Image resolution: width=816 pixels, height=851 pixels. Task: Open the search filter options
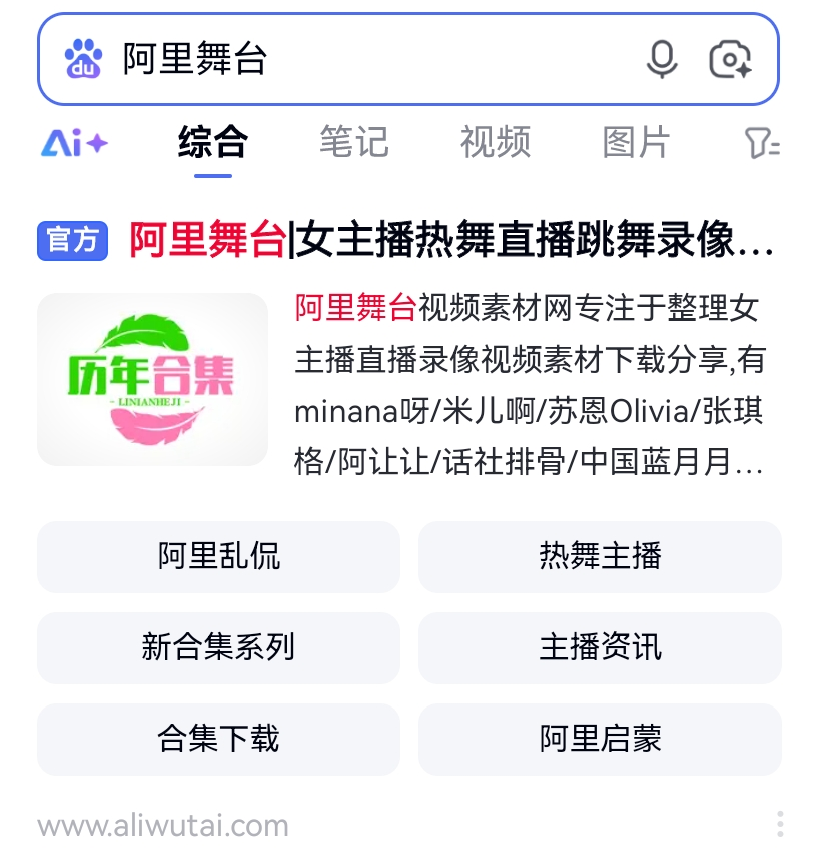[x=762, y=143]
